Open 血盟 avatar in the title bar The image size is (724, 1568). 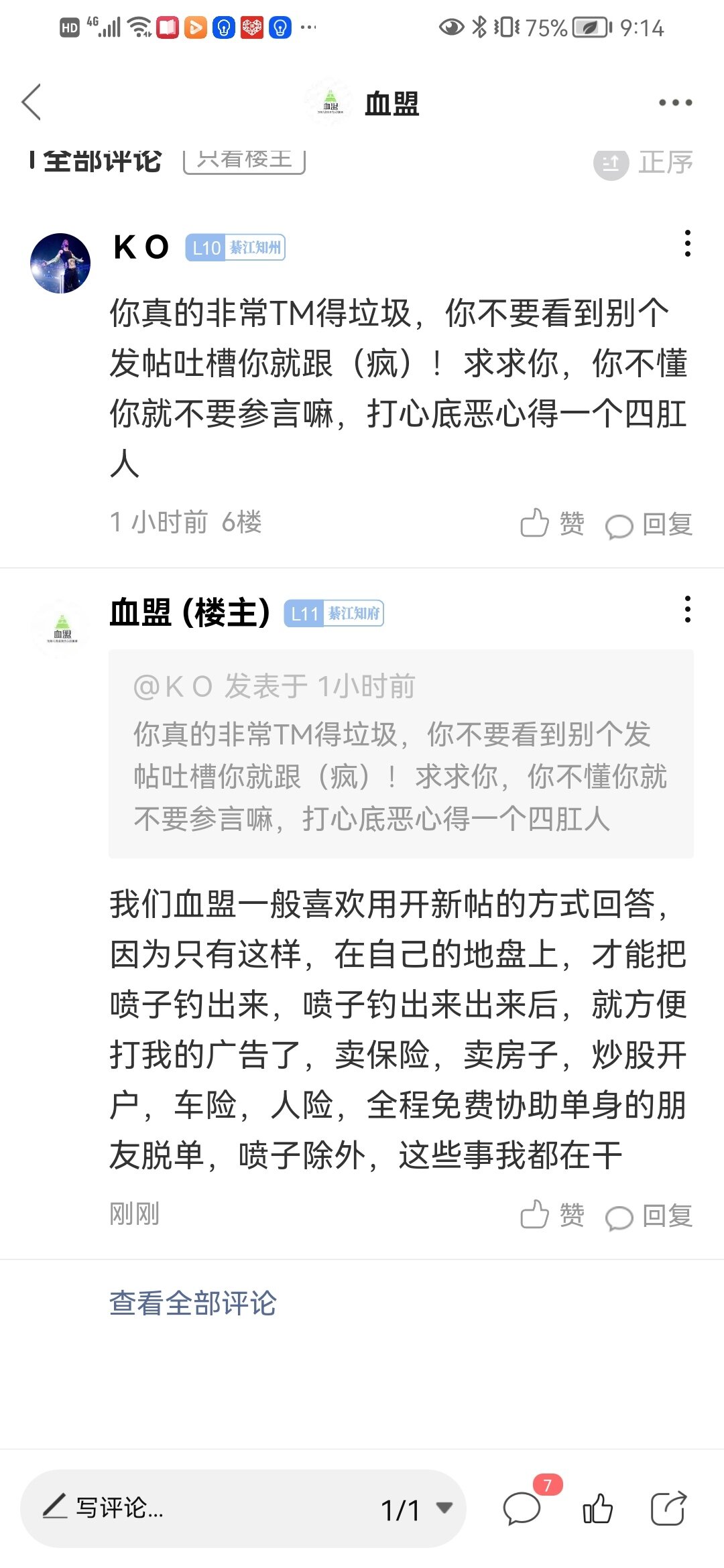[330, 103]
